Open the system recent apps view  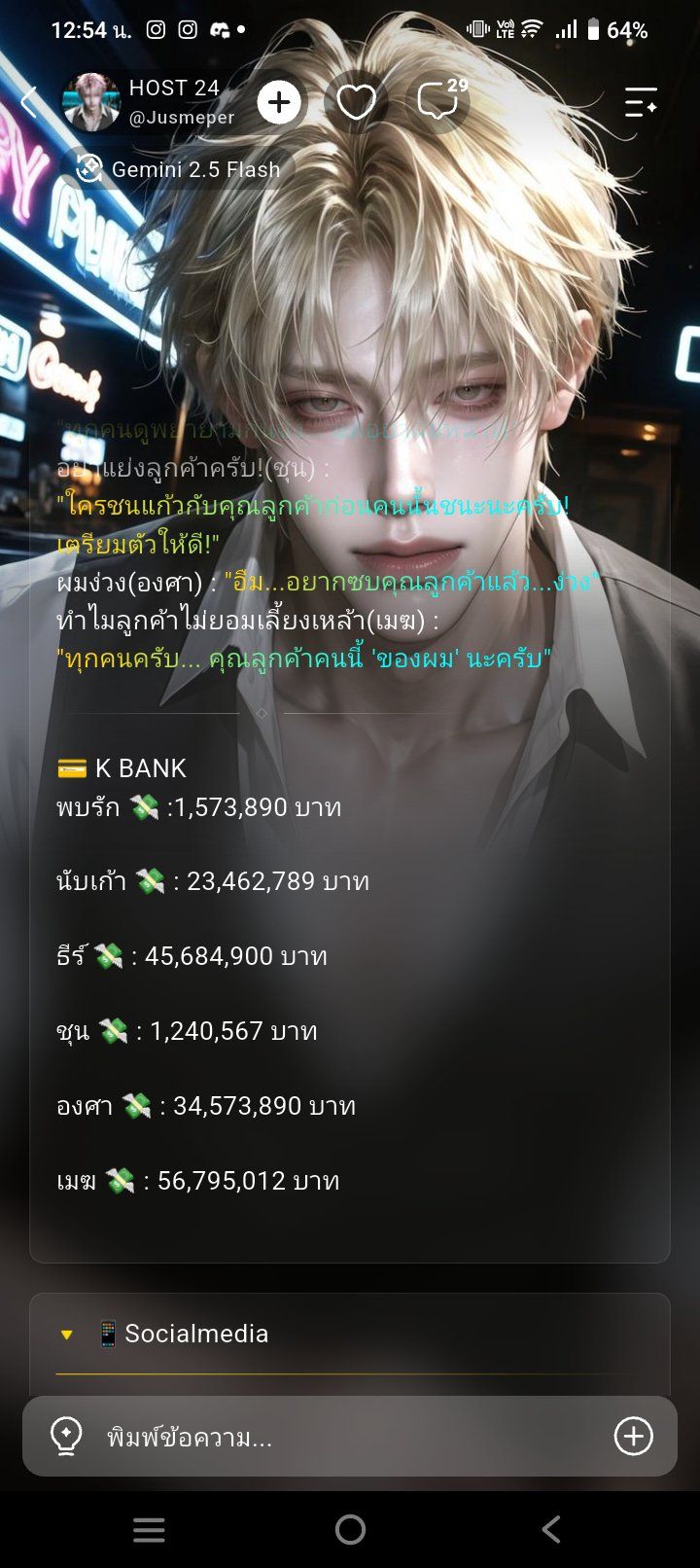[x=149, y=1530]
